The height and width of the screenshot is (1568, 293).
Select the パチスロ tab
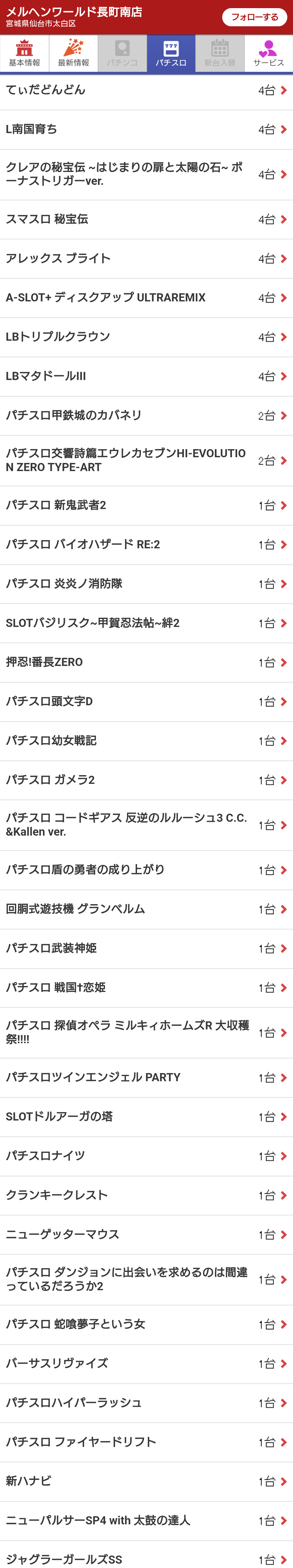click(171, 54)
